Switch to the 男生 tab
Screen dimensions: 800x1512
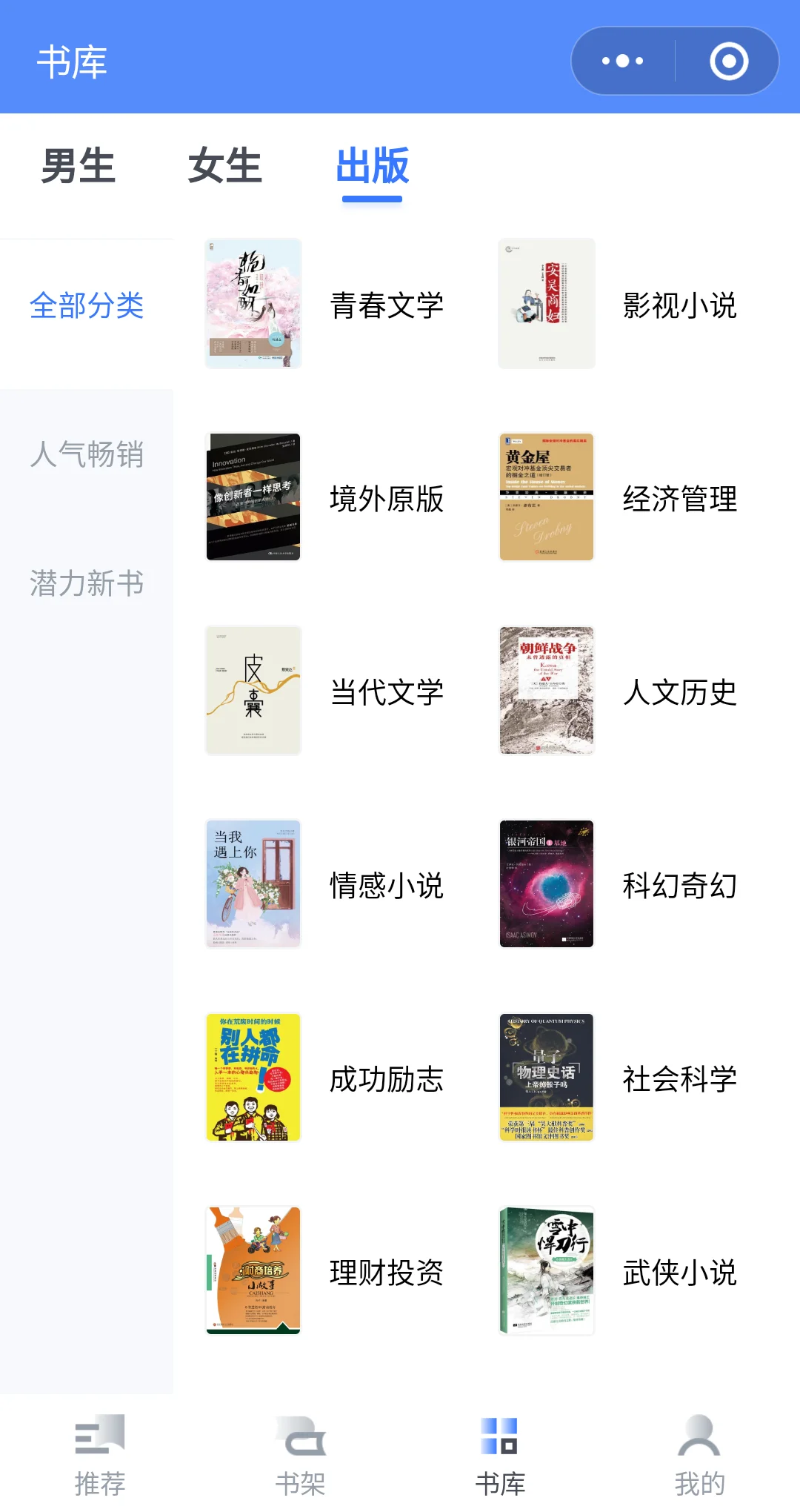(x=79, y=165)
